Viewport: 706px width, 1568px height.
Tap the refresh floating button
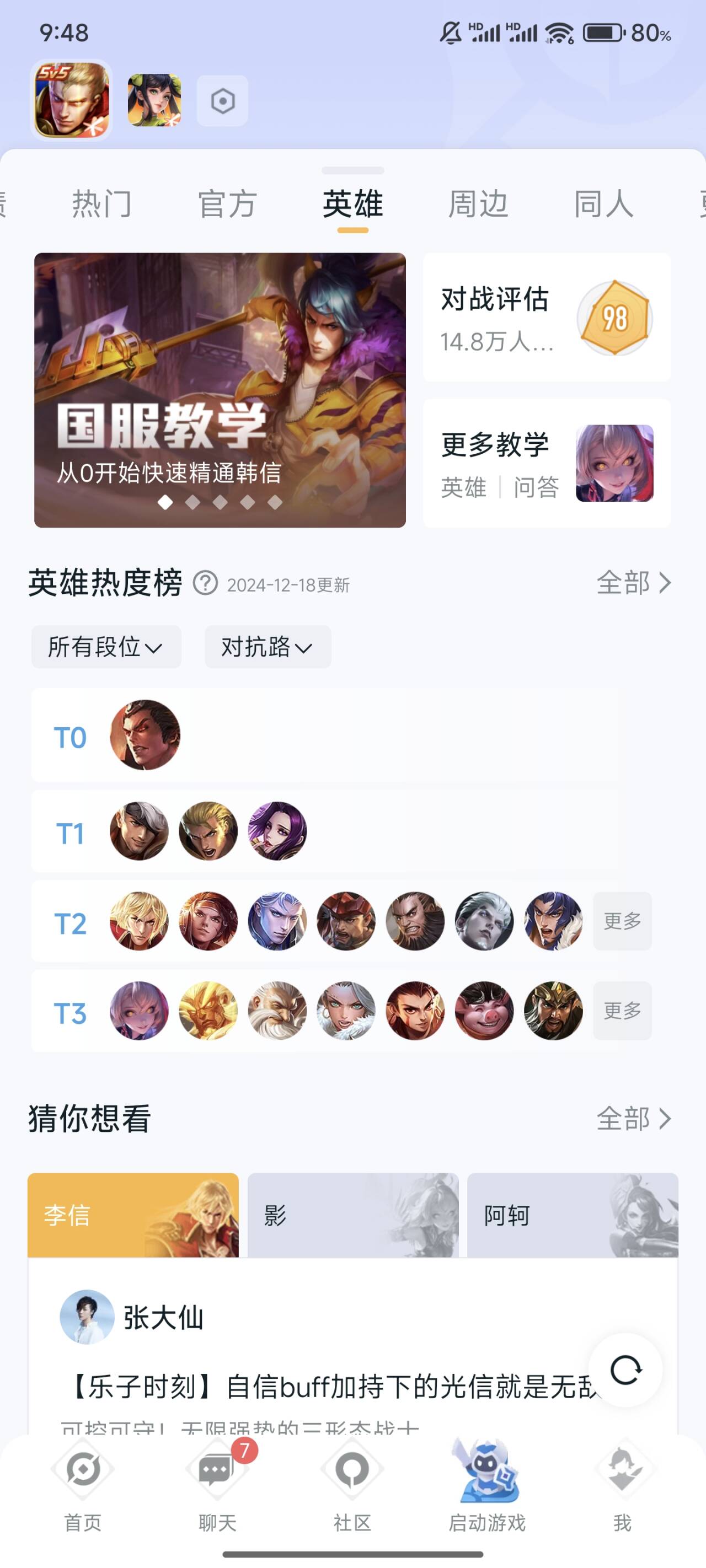[x=625, y=1370]
